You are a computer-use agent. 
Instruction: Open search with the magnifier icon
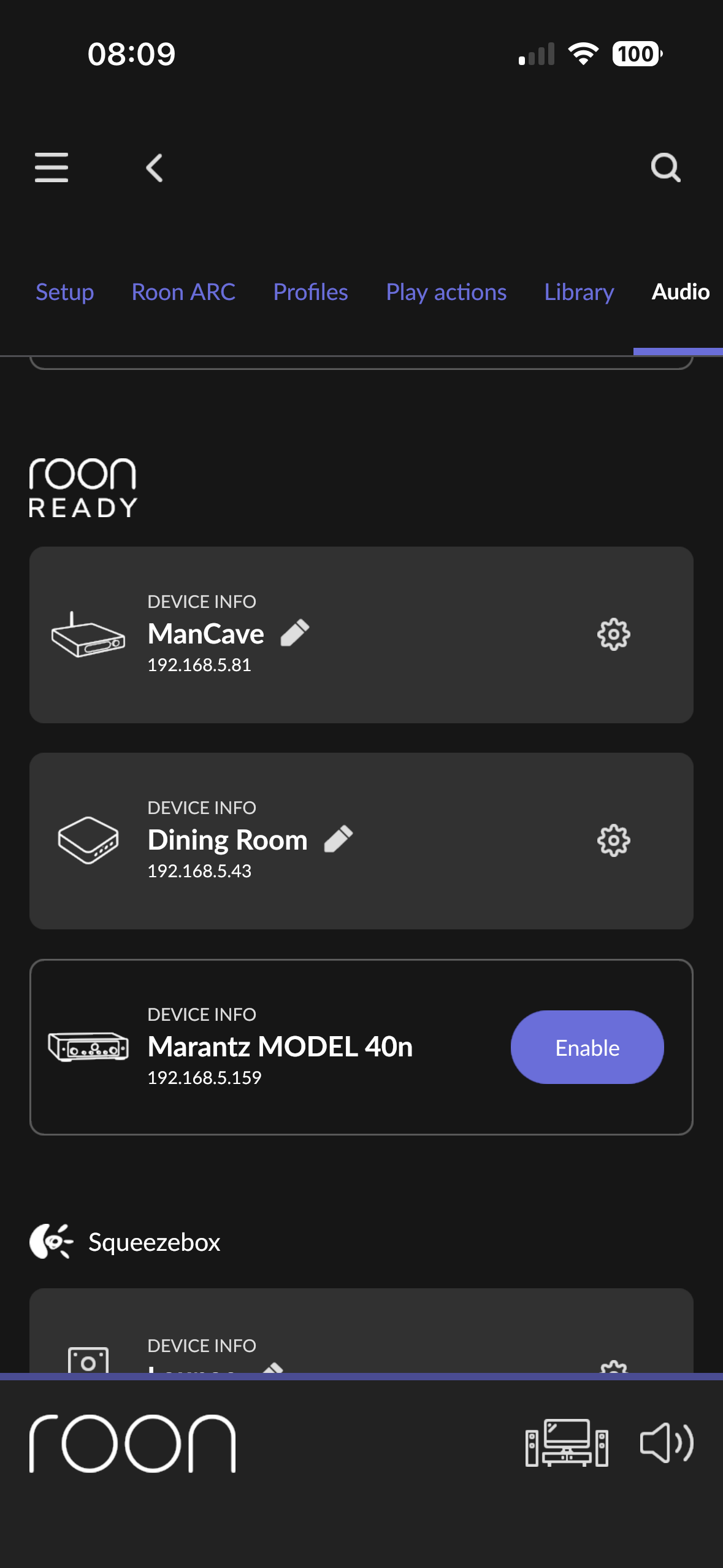[x=666, y=167]
